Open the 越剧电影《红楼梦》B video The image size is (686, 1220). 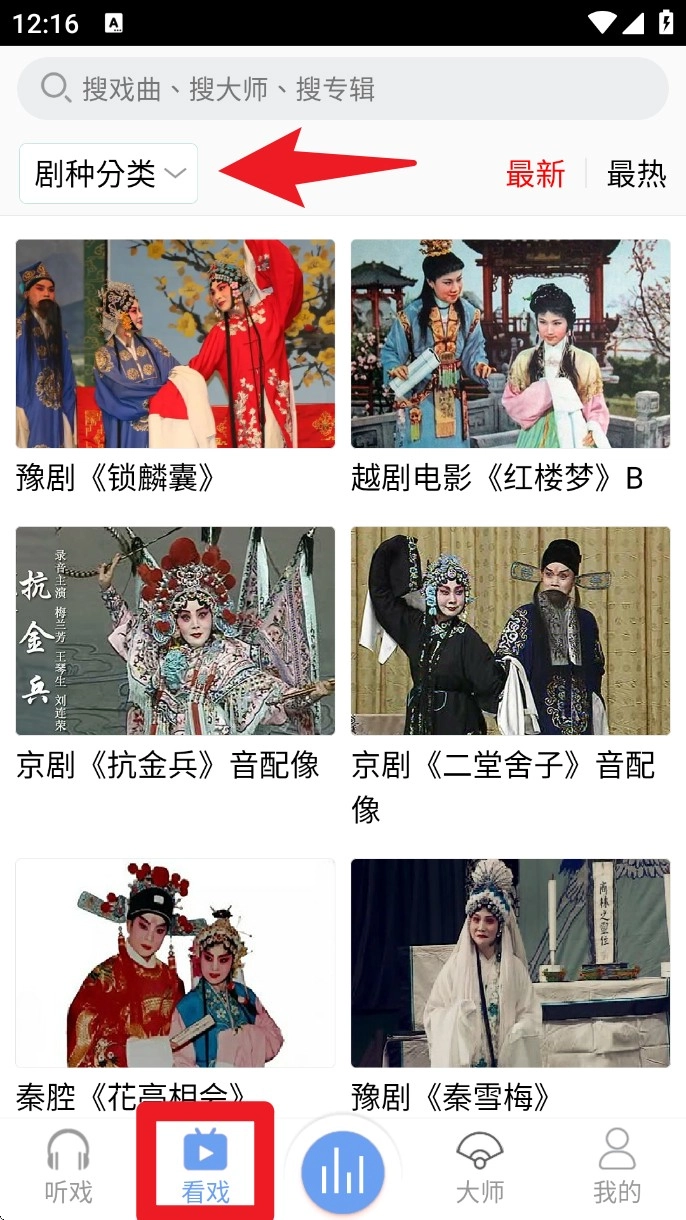pos(510,344)
